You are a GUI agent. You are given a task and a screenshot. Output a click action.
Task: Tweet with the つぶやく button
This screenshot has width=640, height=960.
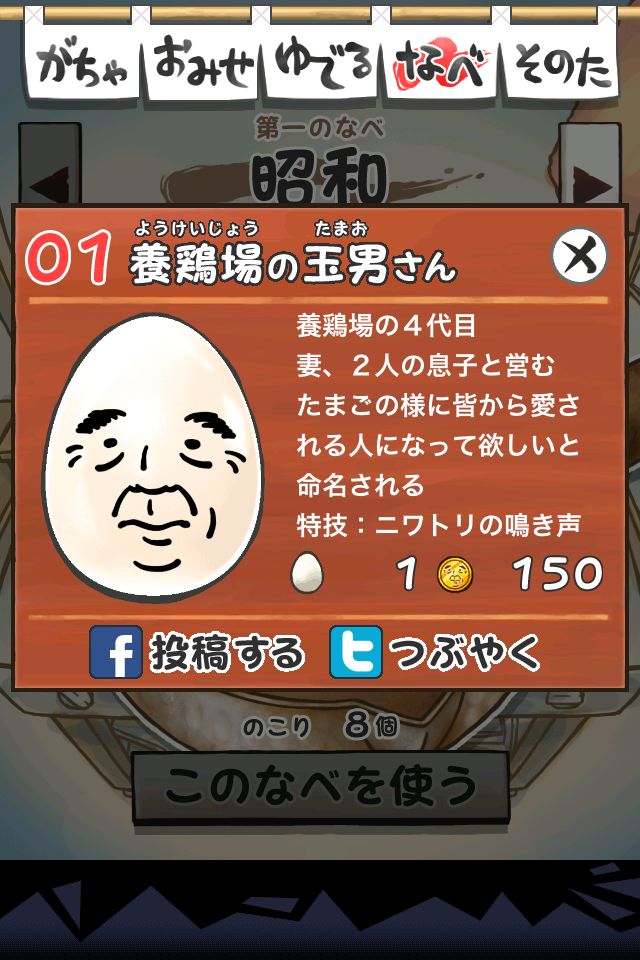437,652
